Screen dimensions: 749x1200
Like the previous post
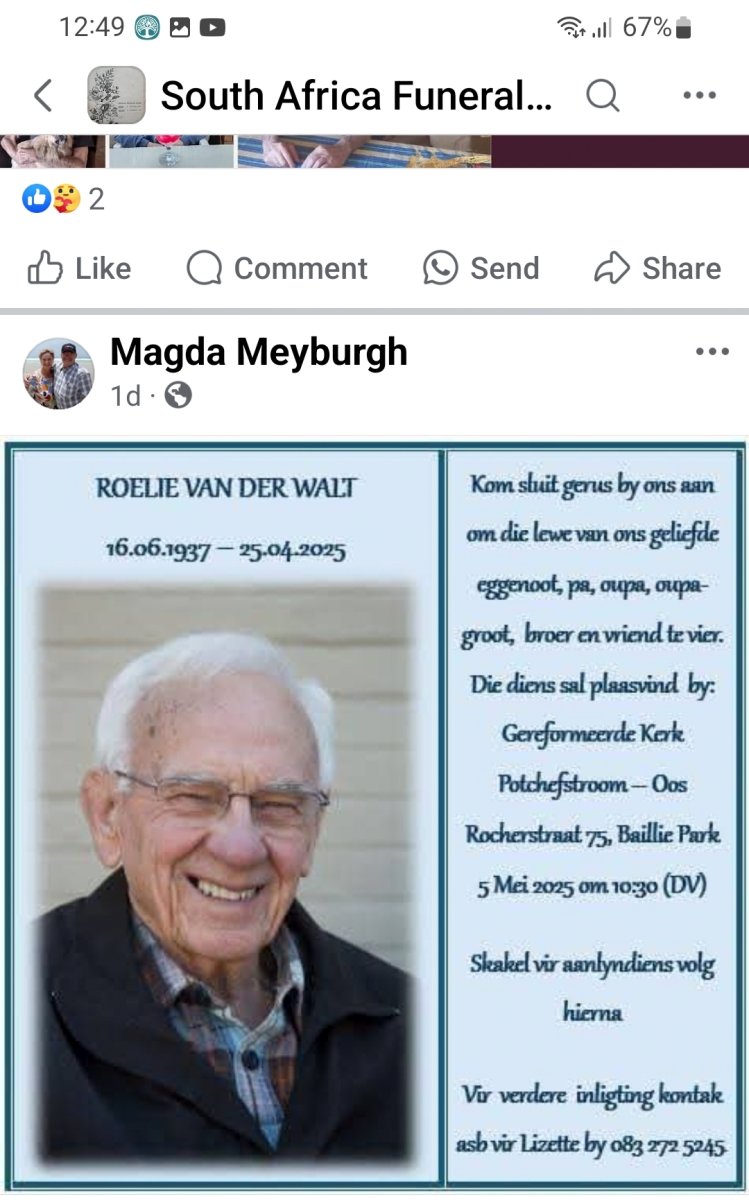tap(79, 268)
